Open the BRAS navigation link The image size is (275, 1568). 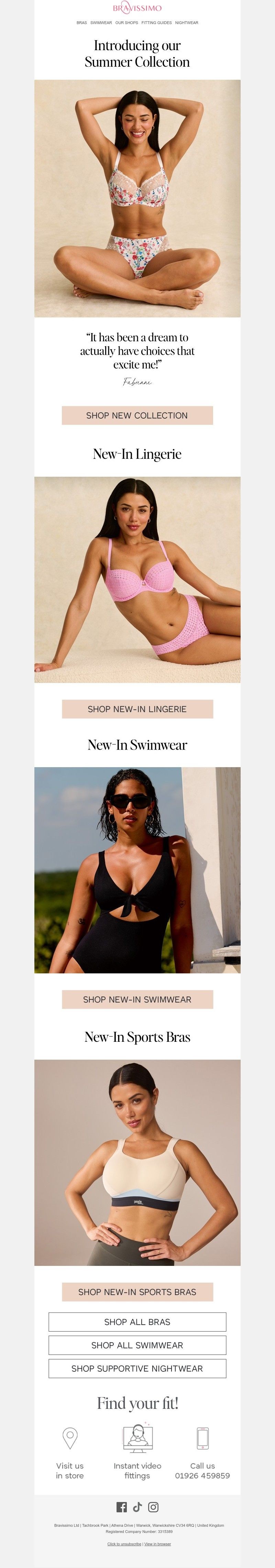point(81,23)
